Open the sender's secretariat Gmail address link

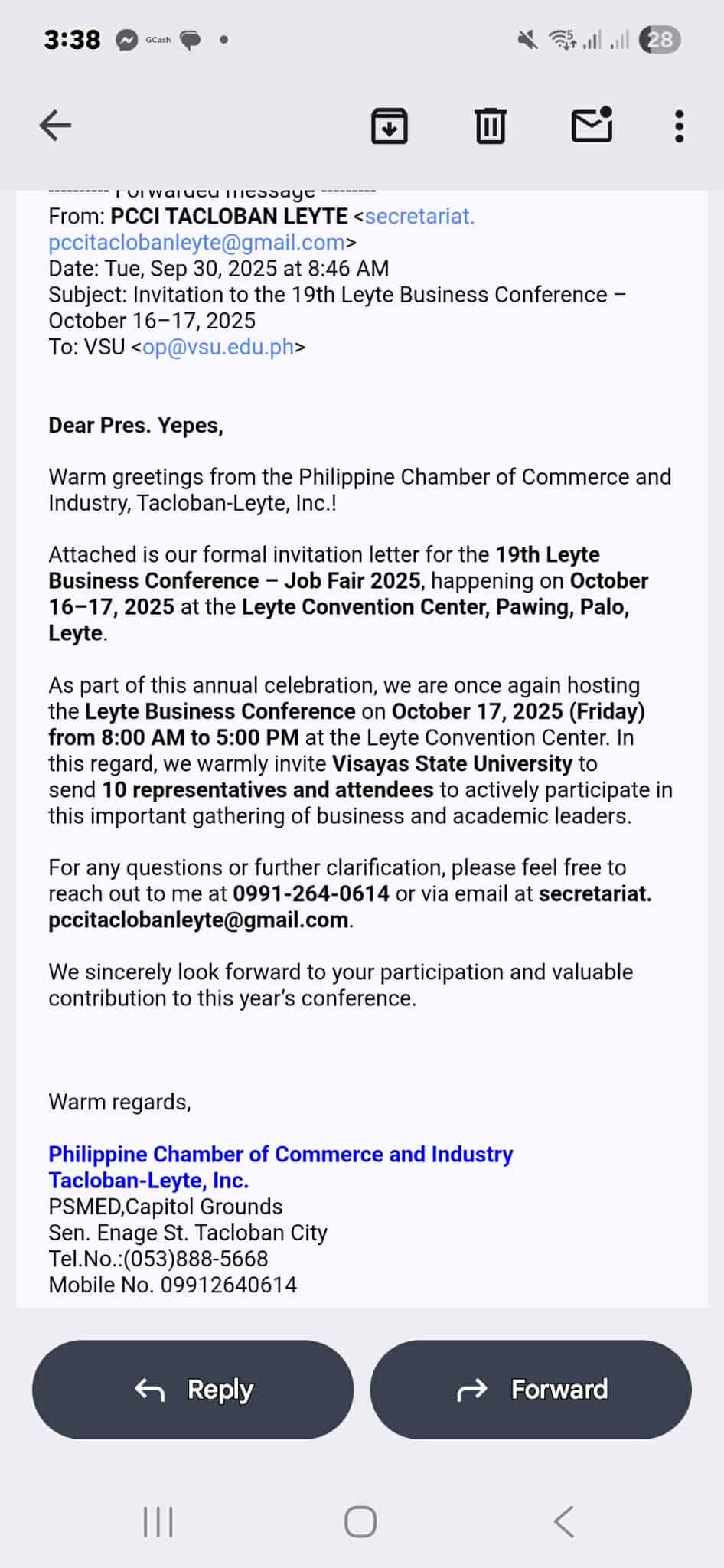pyautogui.click(x=196, y=242)
